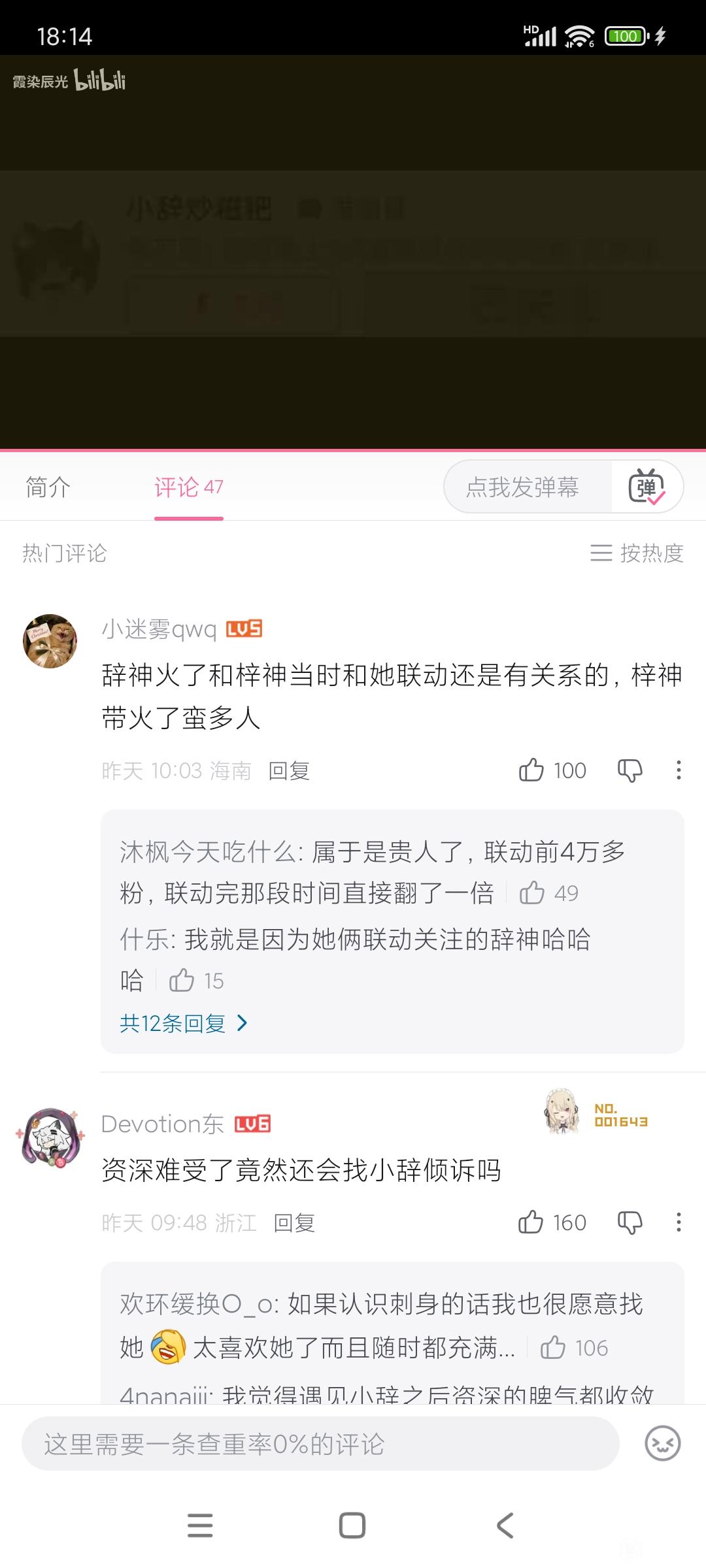Screen dimensions: 706x1568
Task: Toggle the 弹 danmaku display icon
Action: click(x=646, y=487)
